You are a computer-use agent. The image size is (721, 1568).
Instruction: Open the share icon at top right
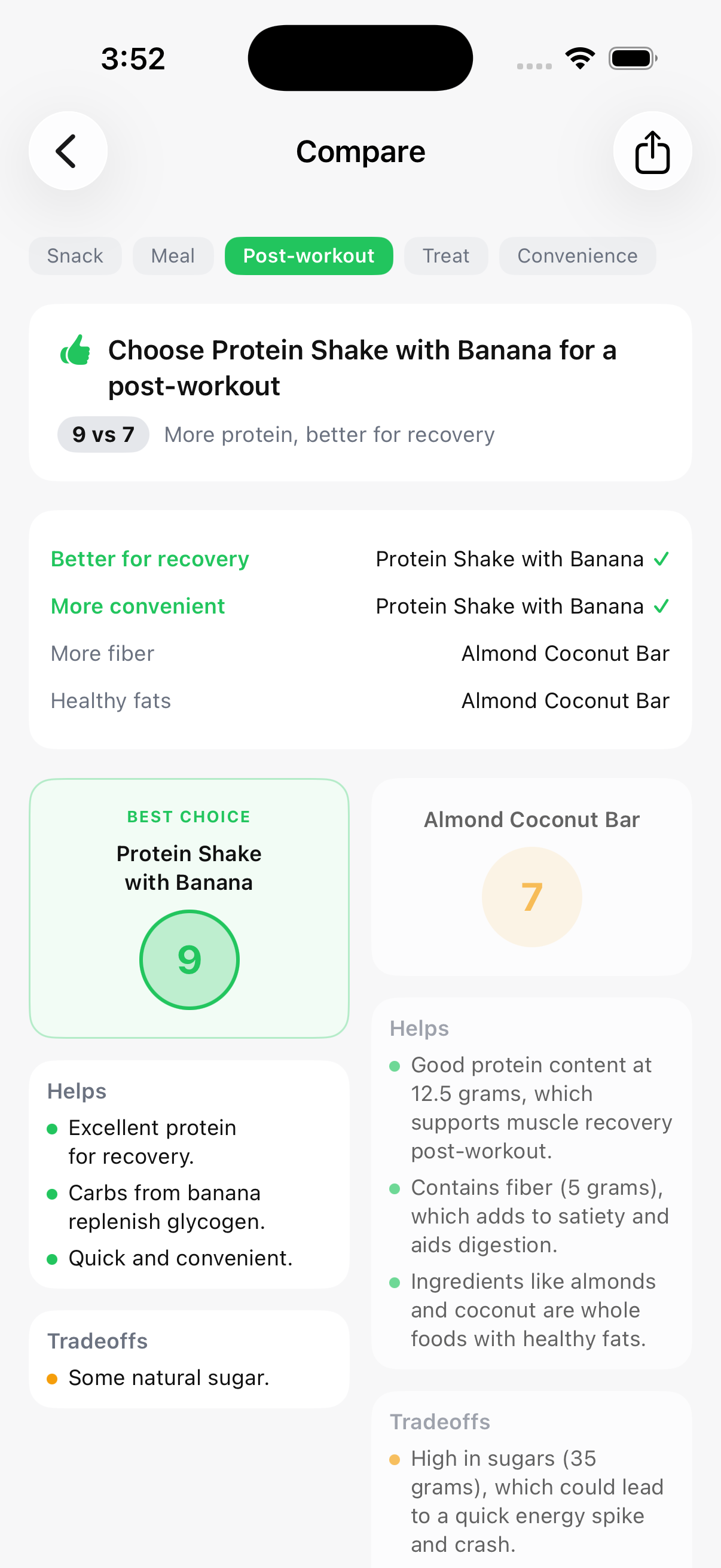(652, 150)
